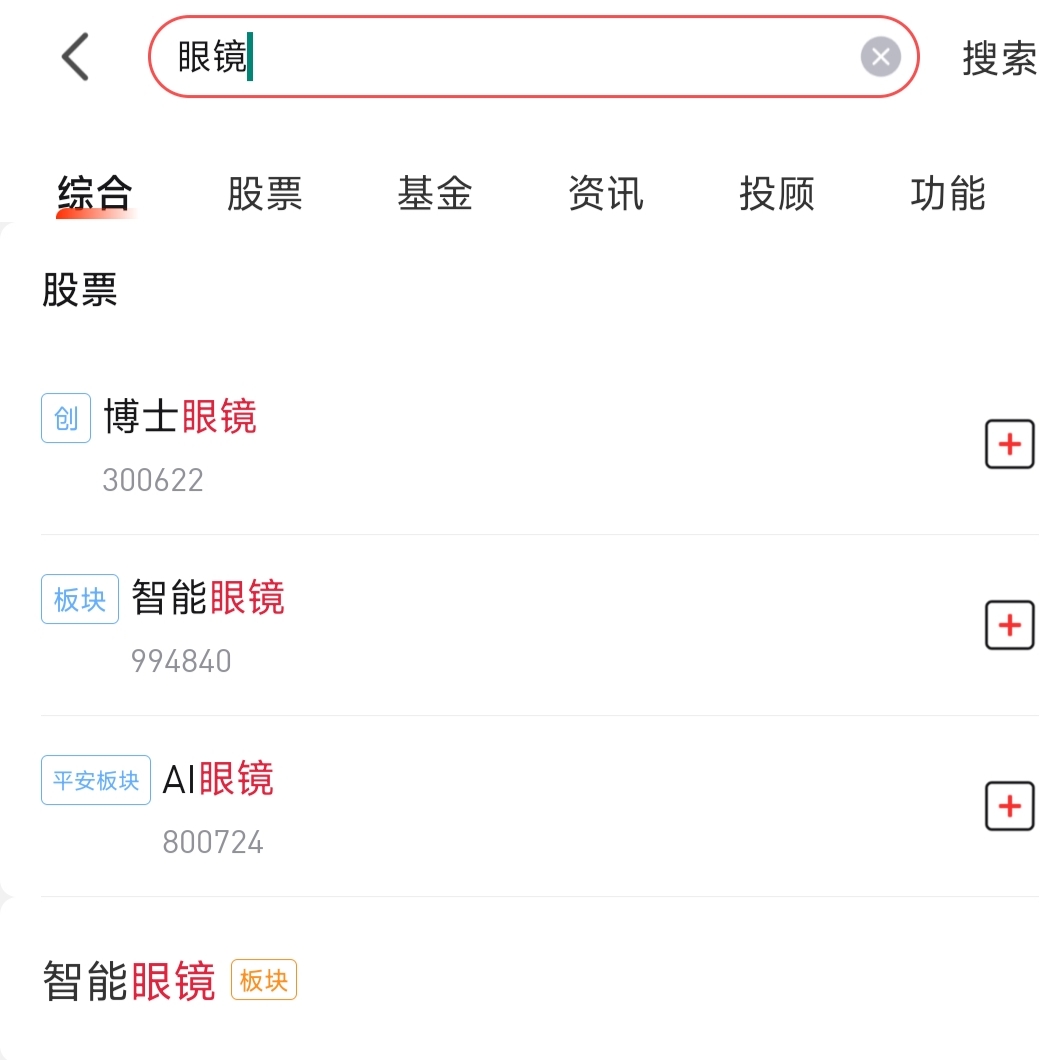
Task: Add 智能眼镜 994840 to watchlist with plus
Action: click(1009, 626)
